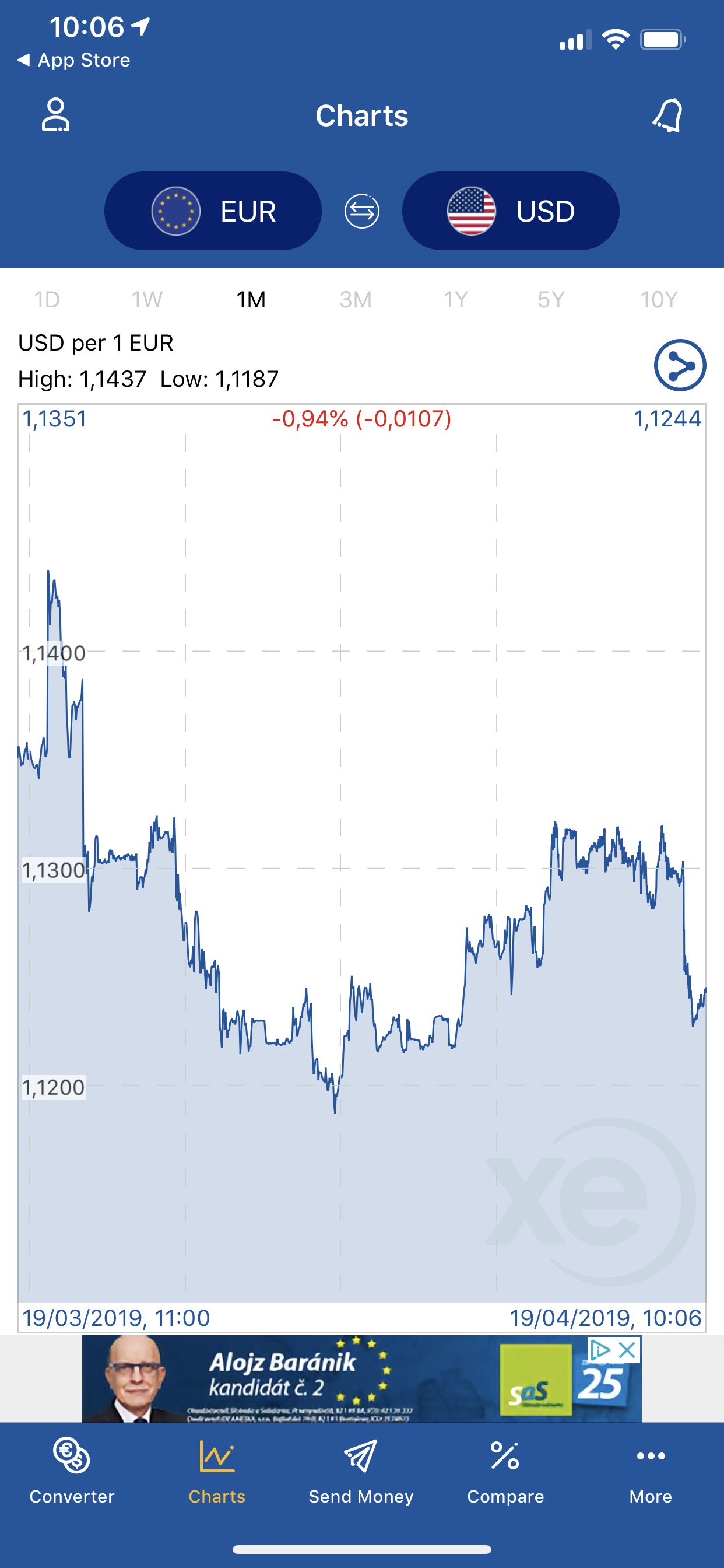This screenshot has width=724, height=1568.
Task: Change the USD target currency
Action: tap(511, 211)
